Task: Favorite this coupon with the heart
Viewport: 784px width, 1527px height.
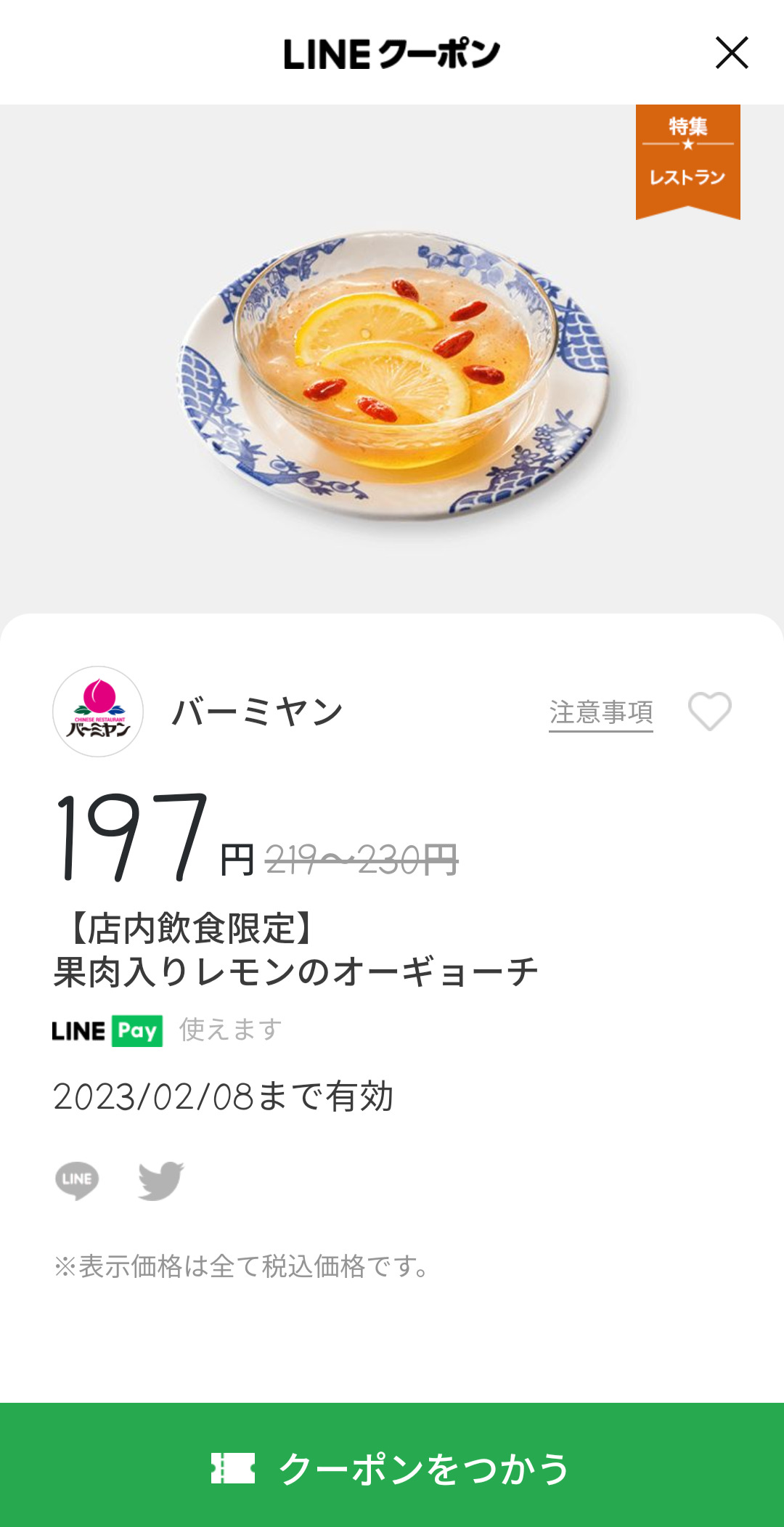Action: (709, 711)
